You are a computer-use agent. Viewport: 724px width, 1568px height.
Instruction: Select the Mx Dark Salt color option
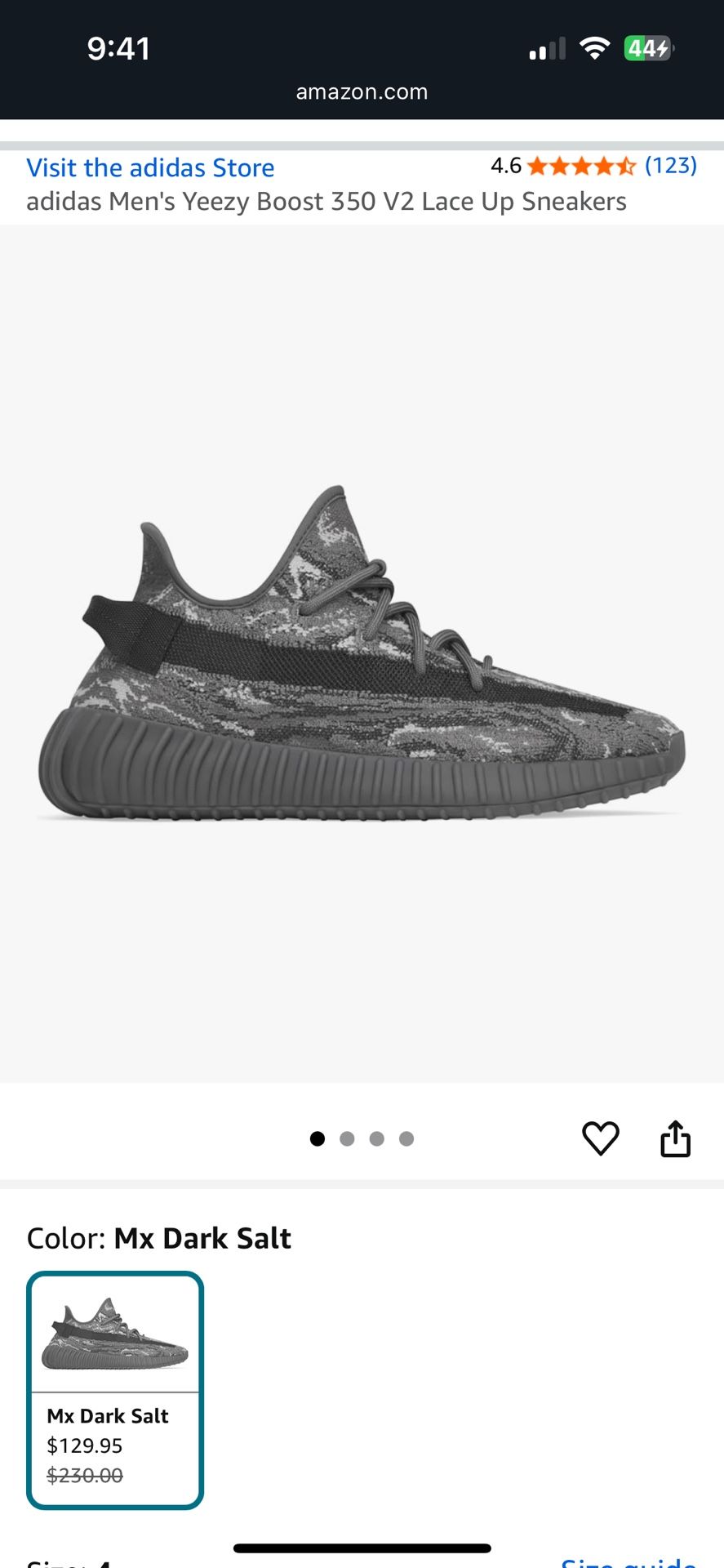[x=115, y=1389]
